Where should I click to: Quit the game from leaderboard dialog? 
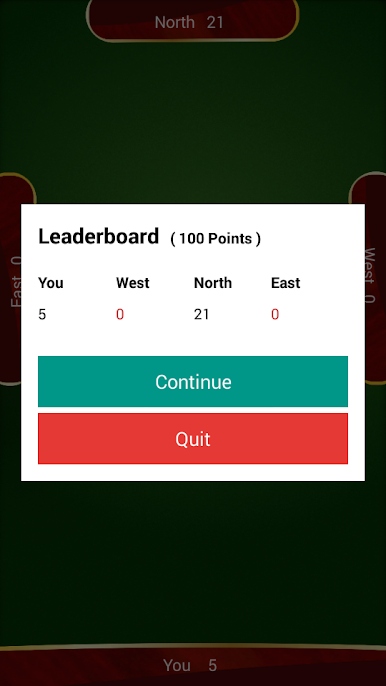tap(193, 439)
